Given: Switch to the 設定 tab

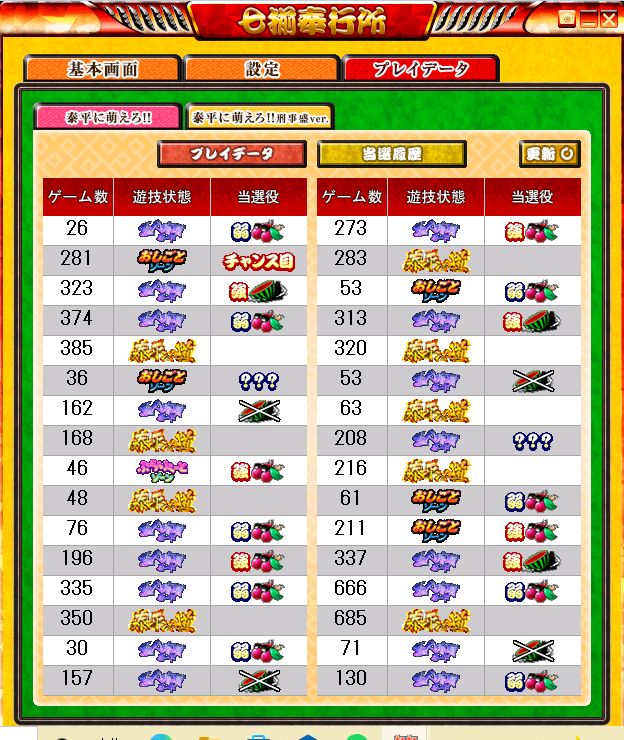Looking at the screenshot, I should click(262, 69).
